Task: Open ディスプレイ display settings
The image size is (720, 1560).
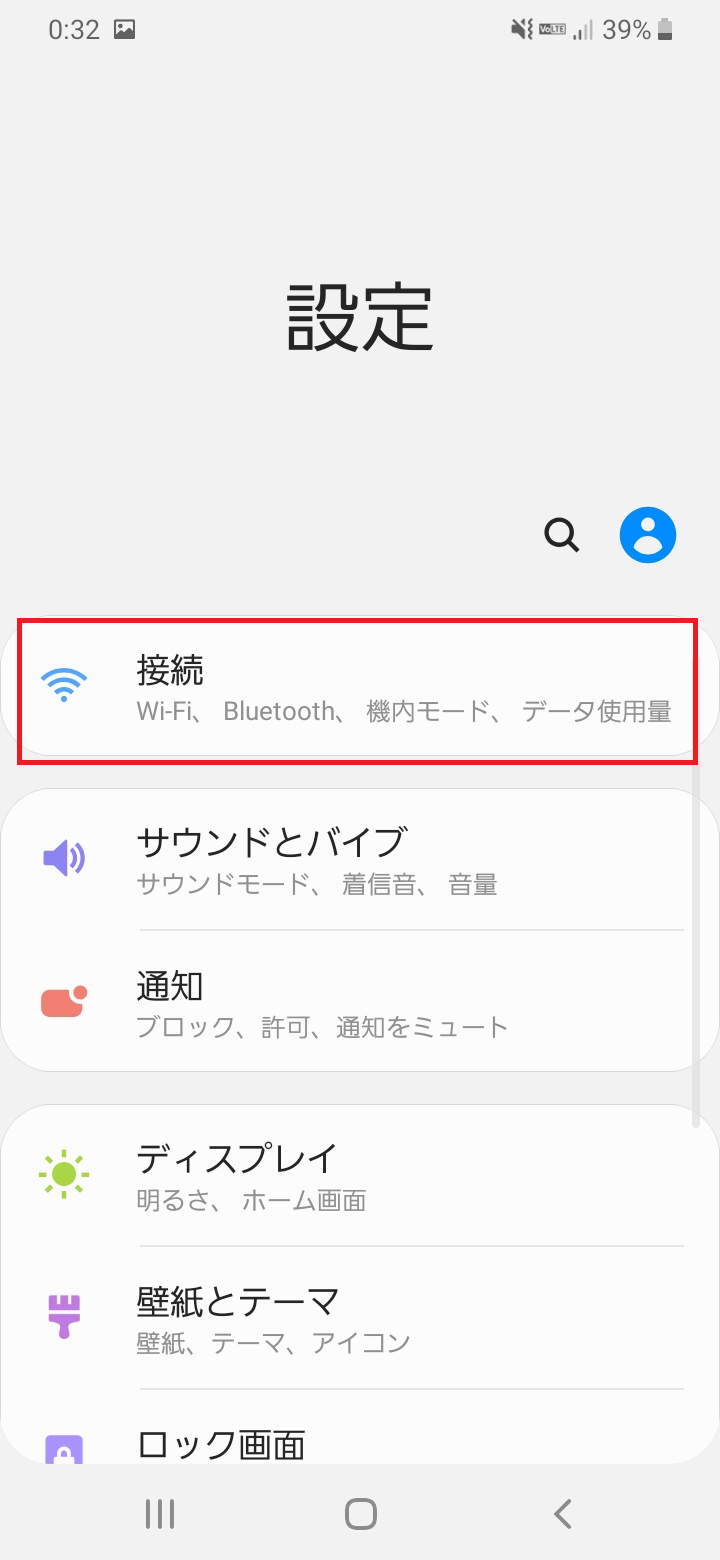Action: [360, 1173]
